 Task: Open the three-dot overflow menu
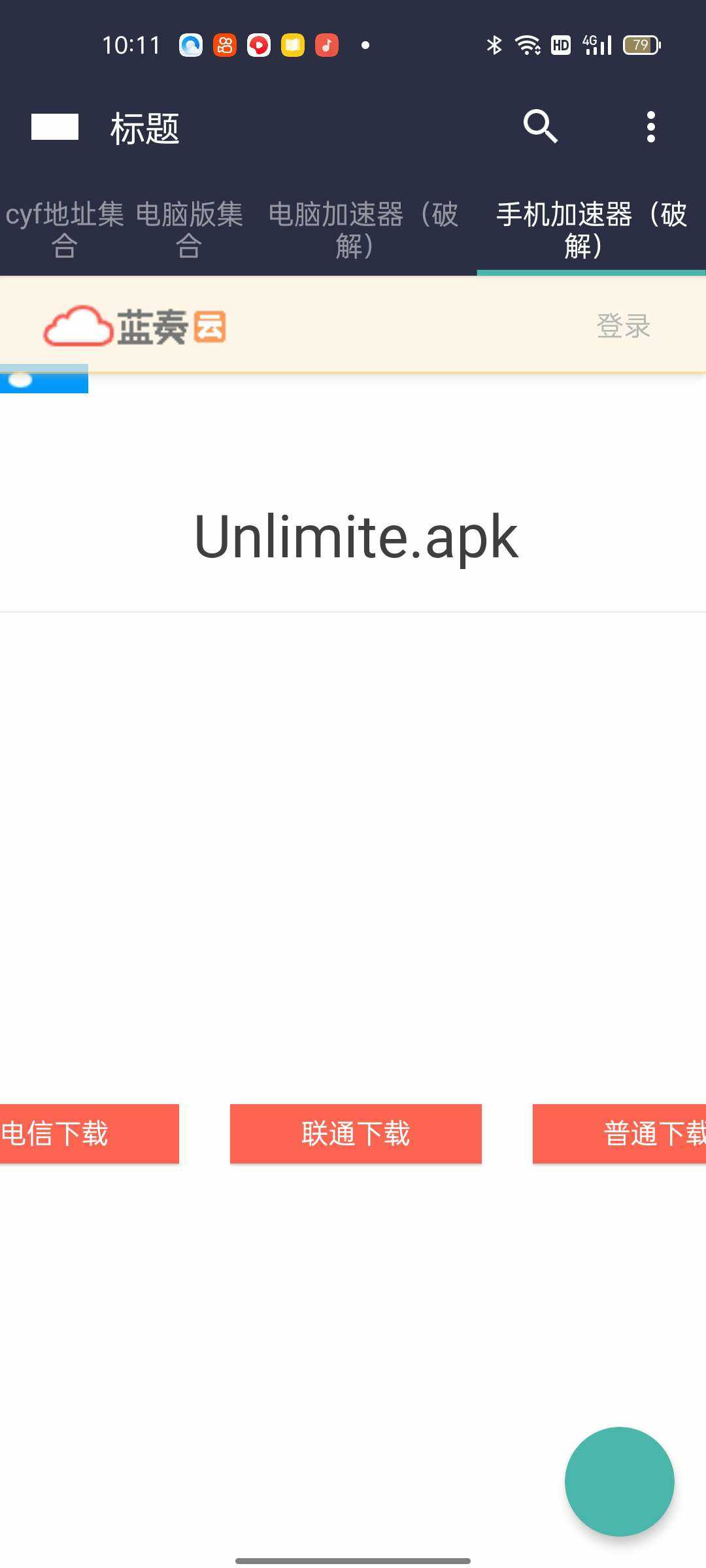tap(650, 127)
